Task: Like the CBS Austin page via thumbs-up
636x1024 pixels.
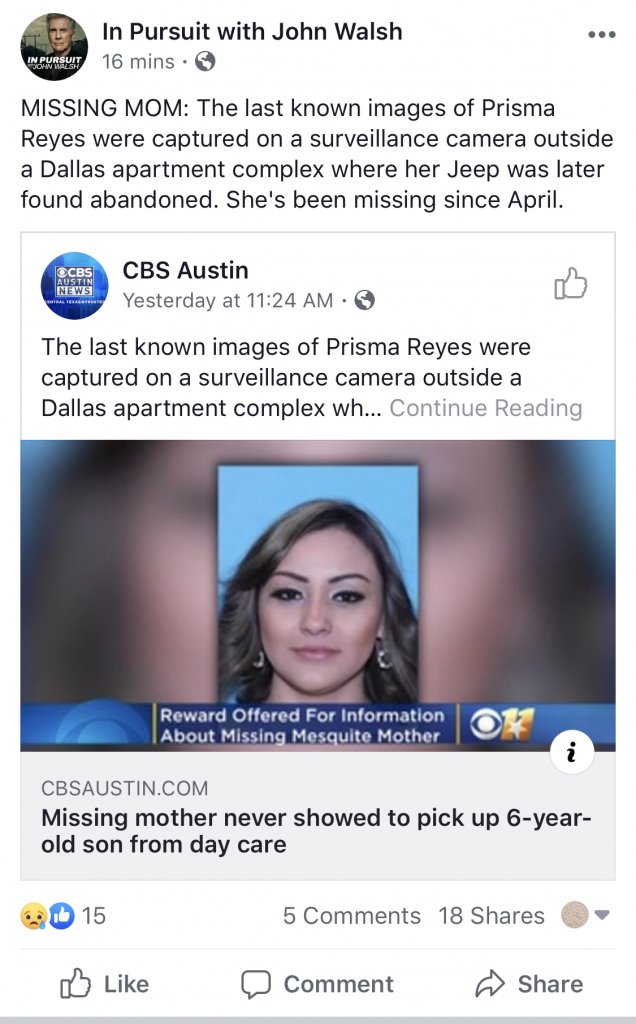Action: click(x=571, y=283)
